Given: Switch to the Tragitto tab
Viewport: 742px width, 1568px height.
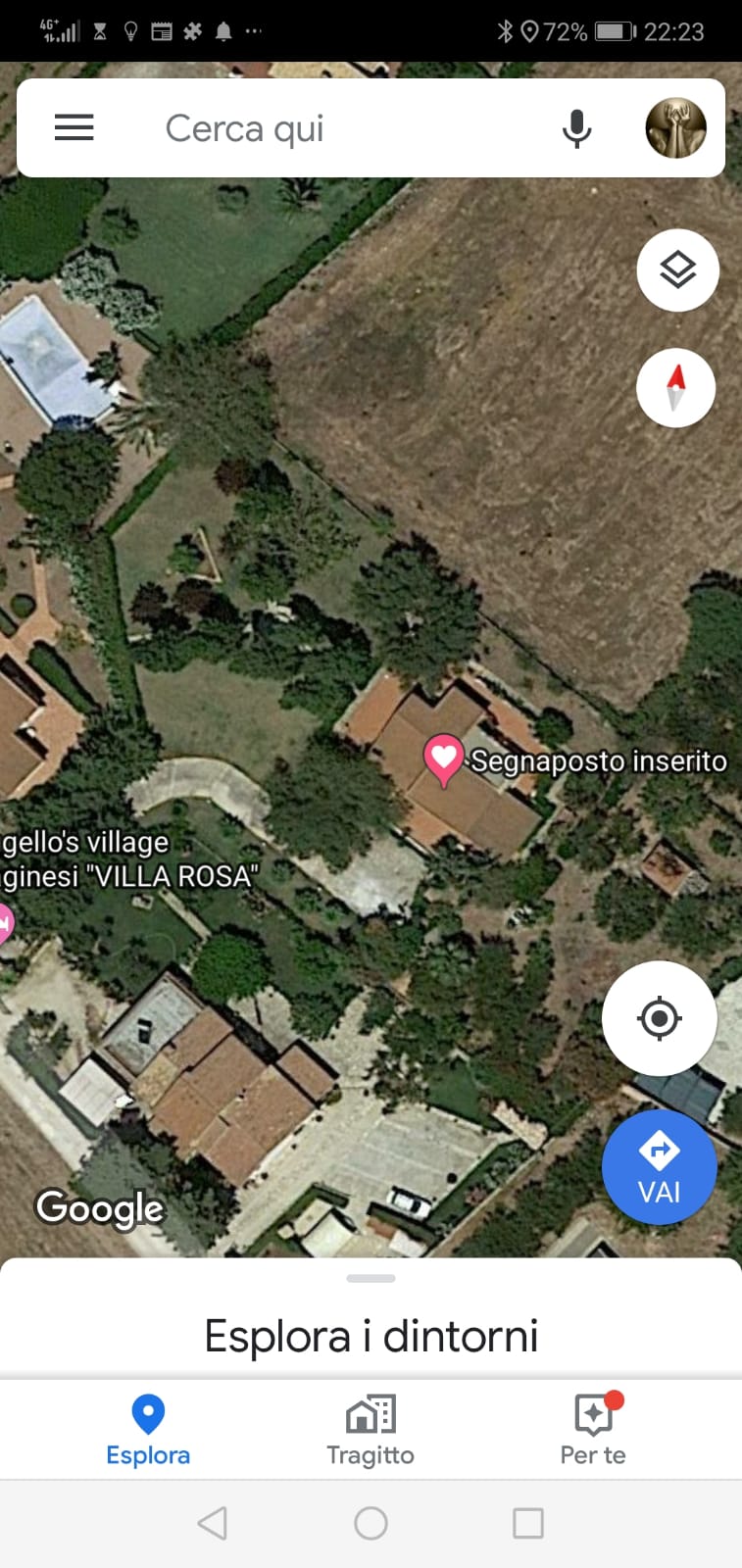Looking at the screenshot, I should (371, 1430).
